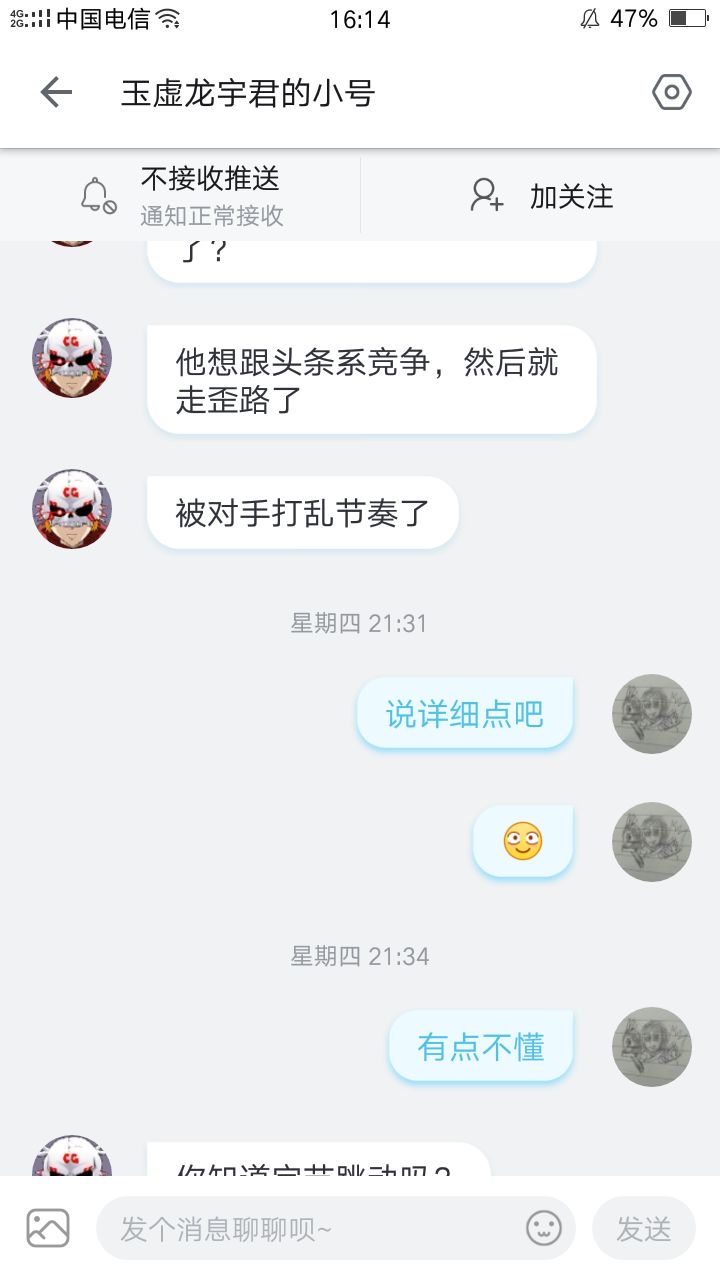Tap the 星期四 21:31 timestamp
Image resolution: width=720 pixels, height=1280 pixels.
359,623
